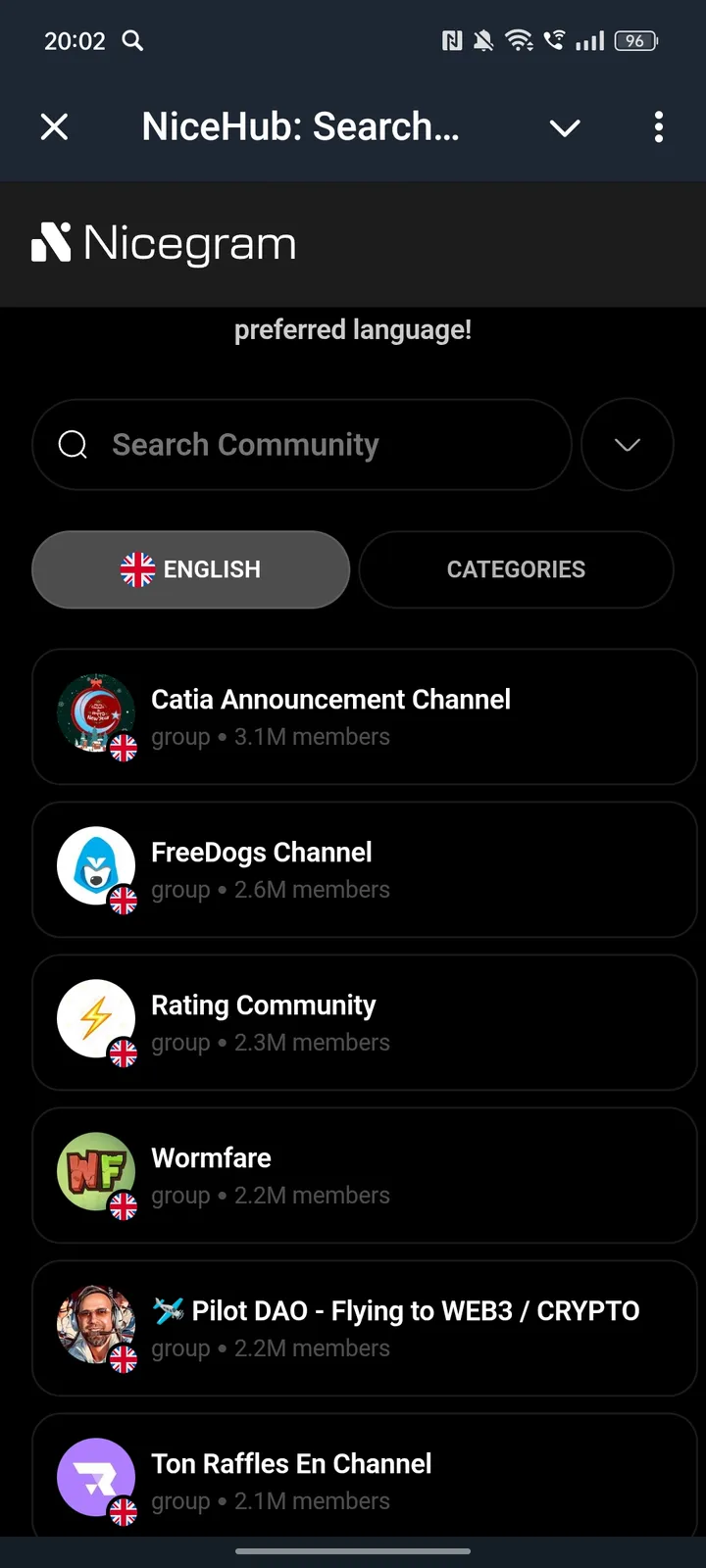Open Pilot DAO - Flying to WEB3 / CRYPTO
This screenshot has height=1568, width=706.
tap(364, 1328)
